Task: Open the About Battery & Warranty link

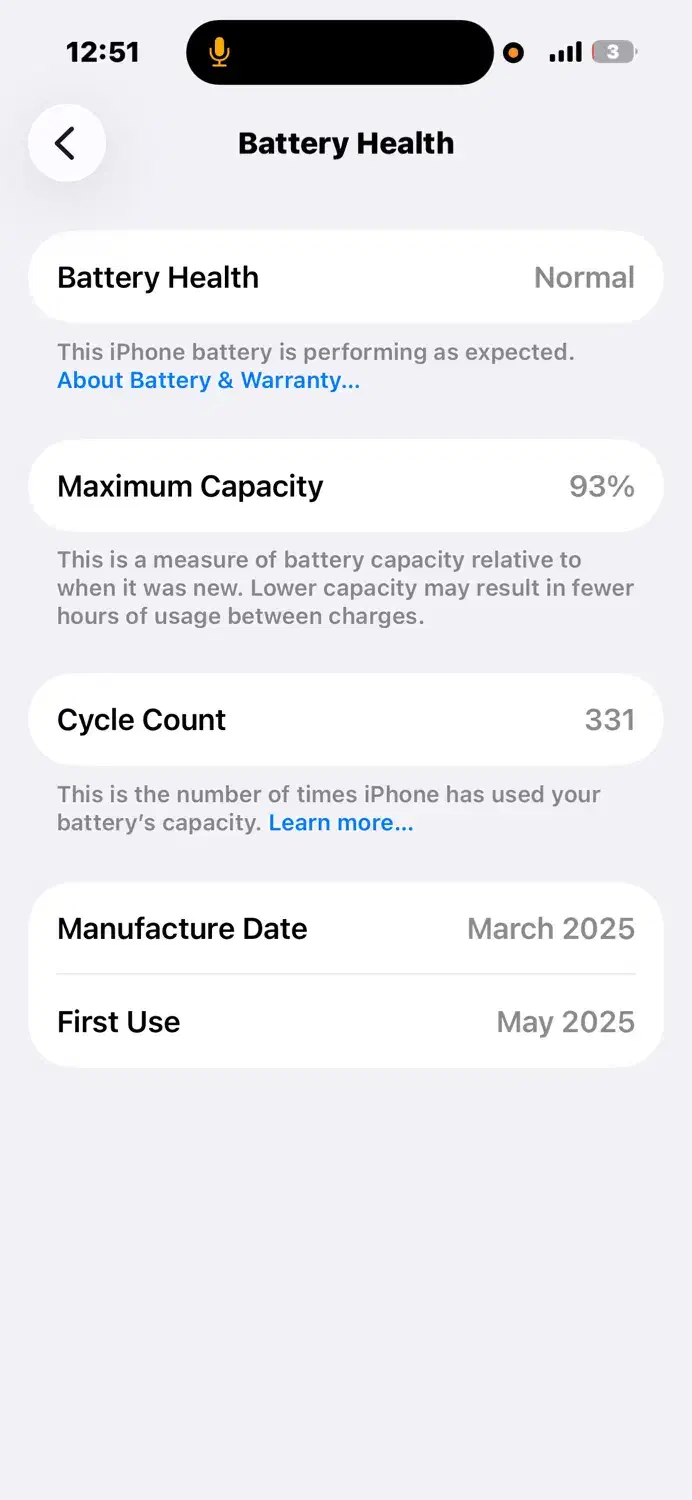Action: tap(208, 380)
